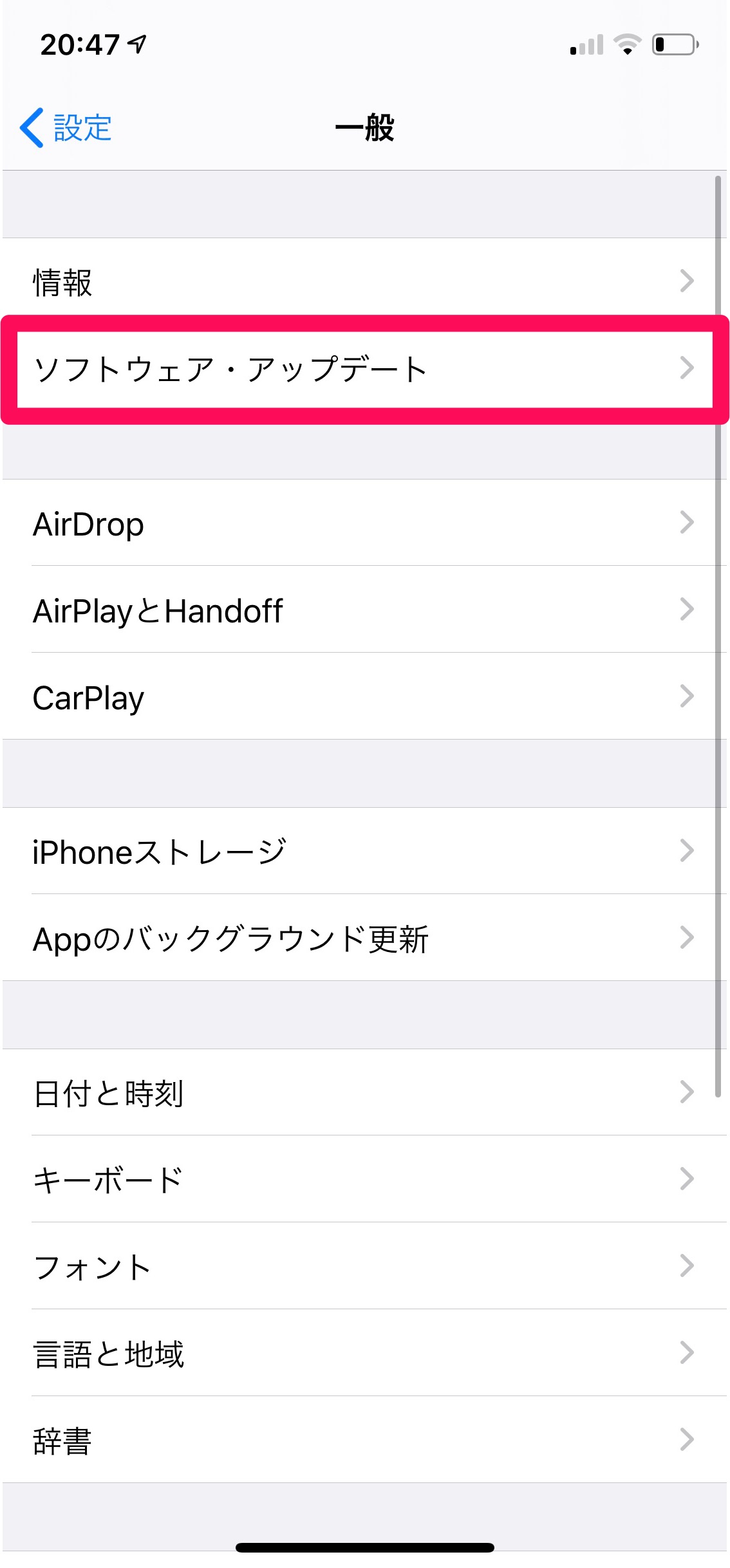Screen dimensions: 730x1568
Task: Open Appのバックグラウンド更新
Action: point(364,938)
